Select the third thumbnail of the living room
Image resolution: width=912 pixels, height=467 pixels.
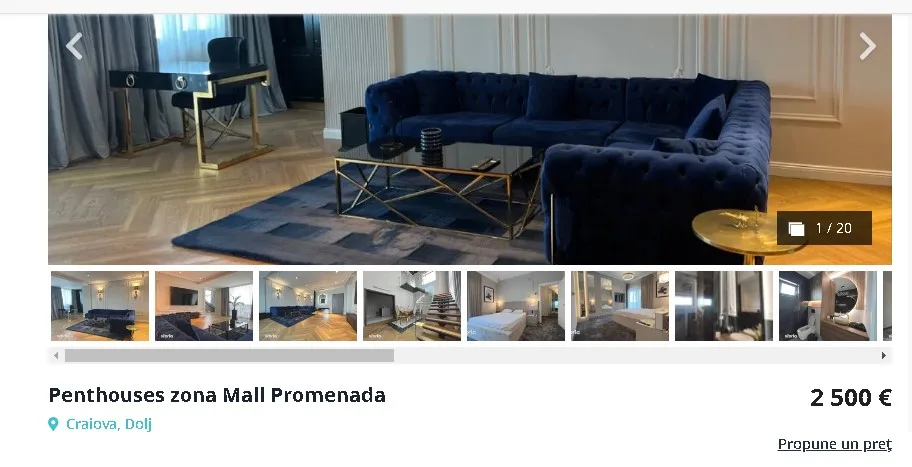click(308, 306)
